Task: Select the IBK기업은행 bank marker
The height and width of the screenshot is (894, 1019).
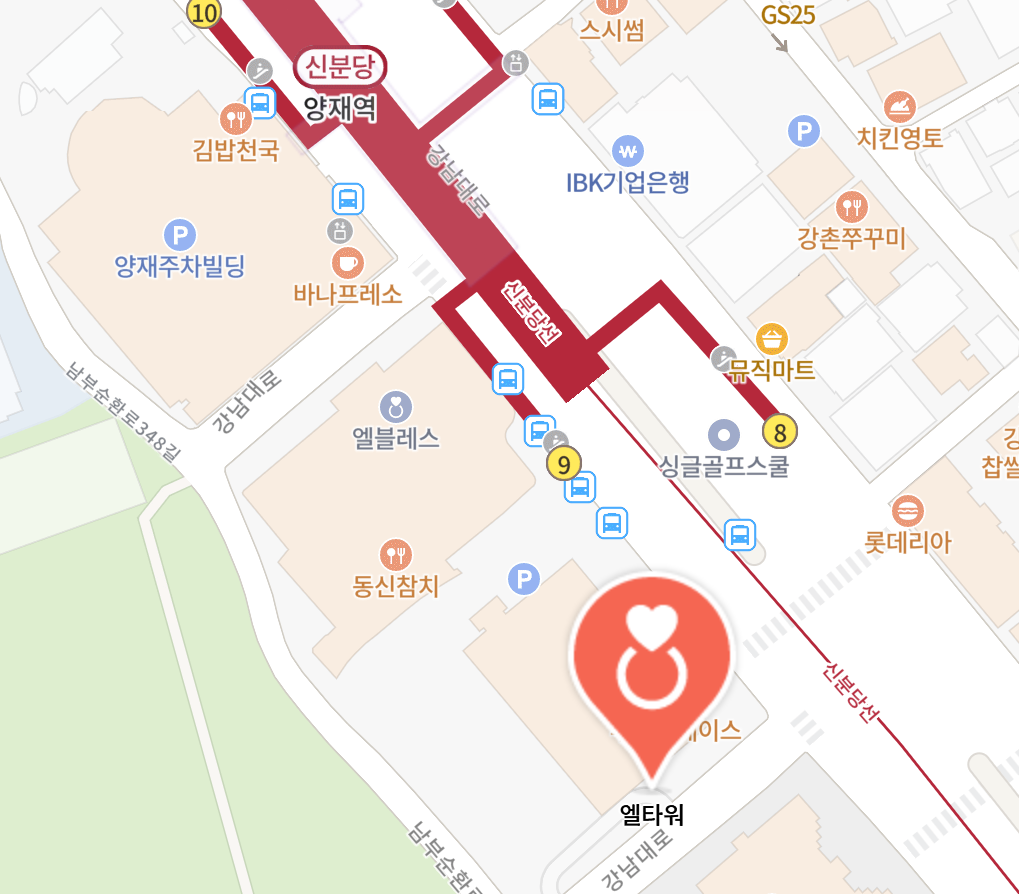Action: coord(628,152)
